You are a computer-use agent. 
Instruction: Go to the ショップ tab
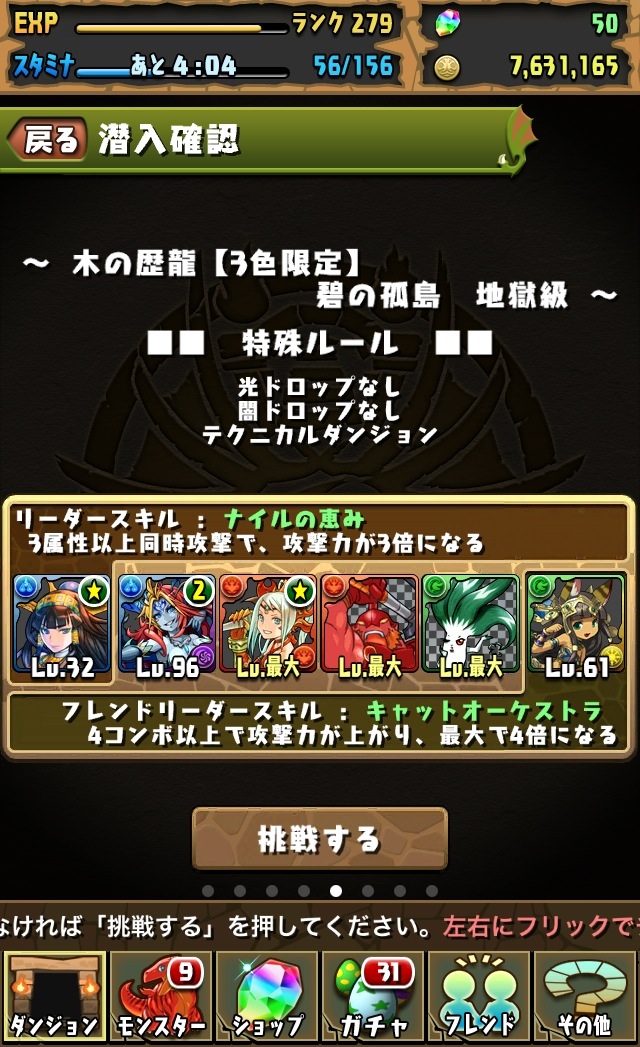[x=267, y=996]
